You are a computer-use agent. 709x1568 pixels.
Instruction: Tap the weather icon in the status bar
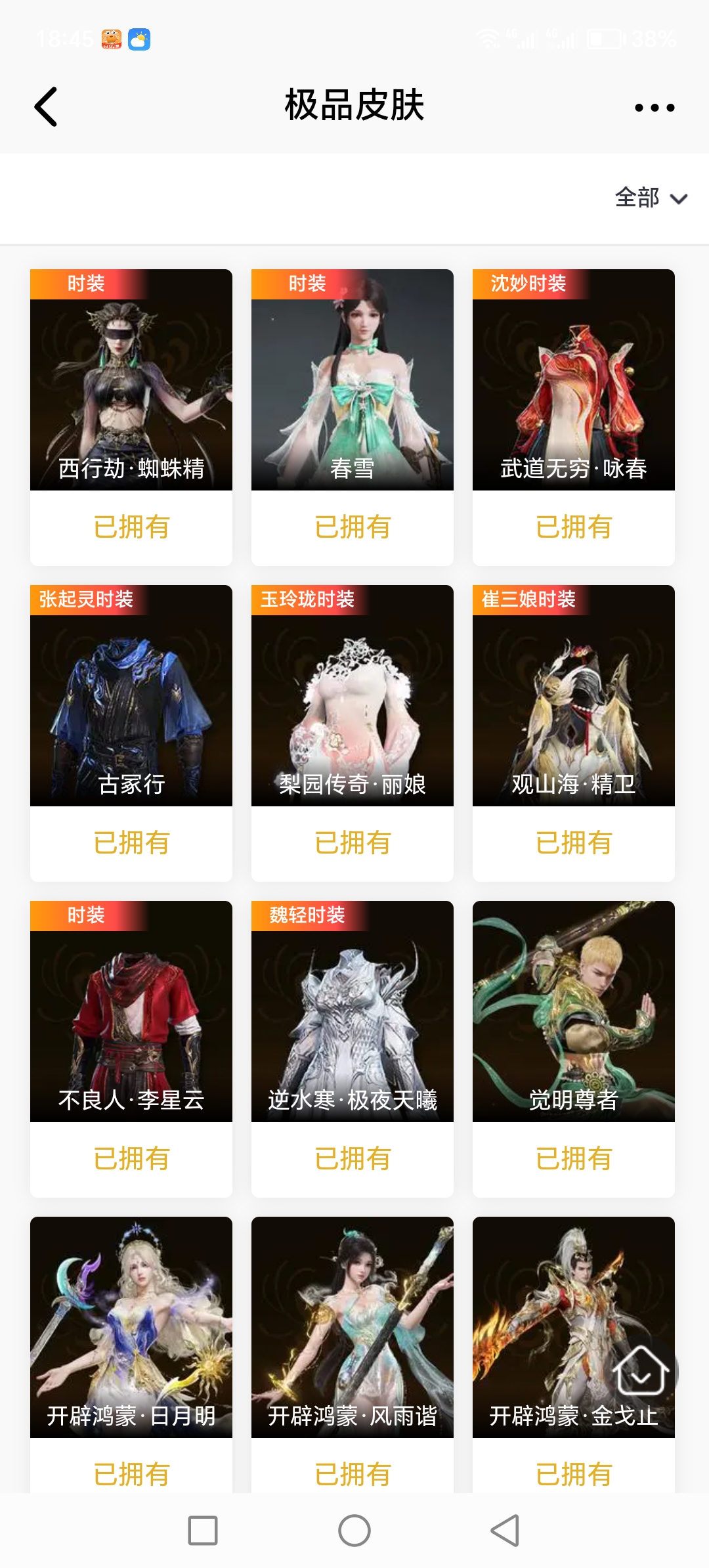[139, 39]
